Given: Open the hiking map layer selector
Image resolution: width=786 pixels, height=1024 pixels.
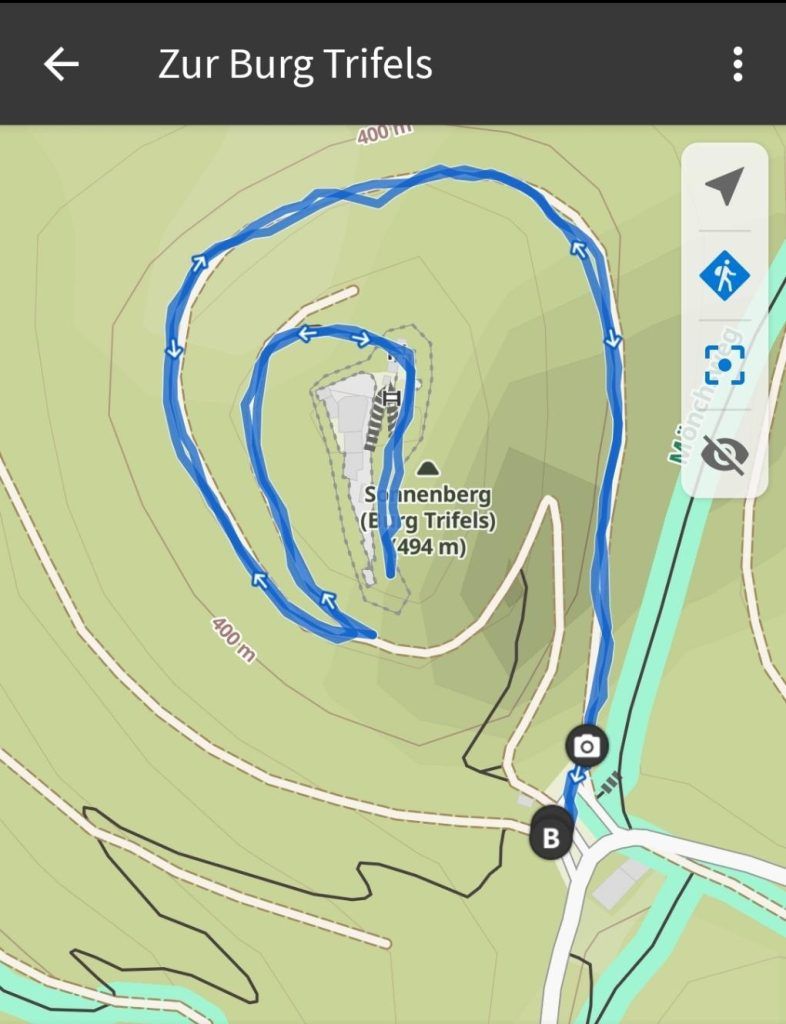Looking at the screenshot, I should [x=724, y=275].
